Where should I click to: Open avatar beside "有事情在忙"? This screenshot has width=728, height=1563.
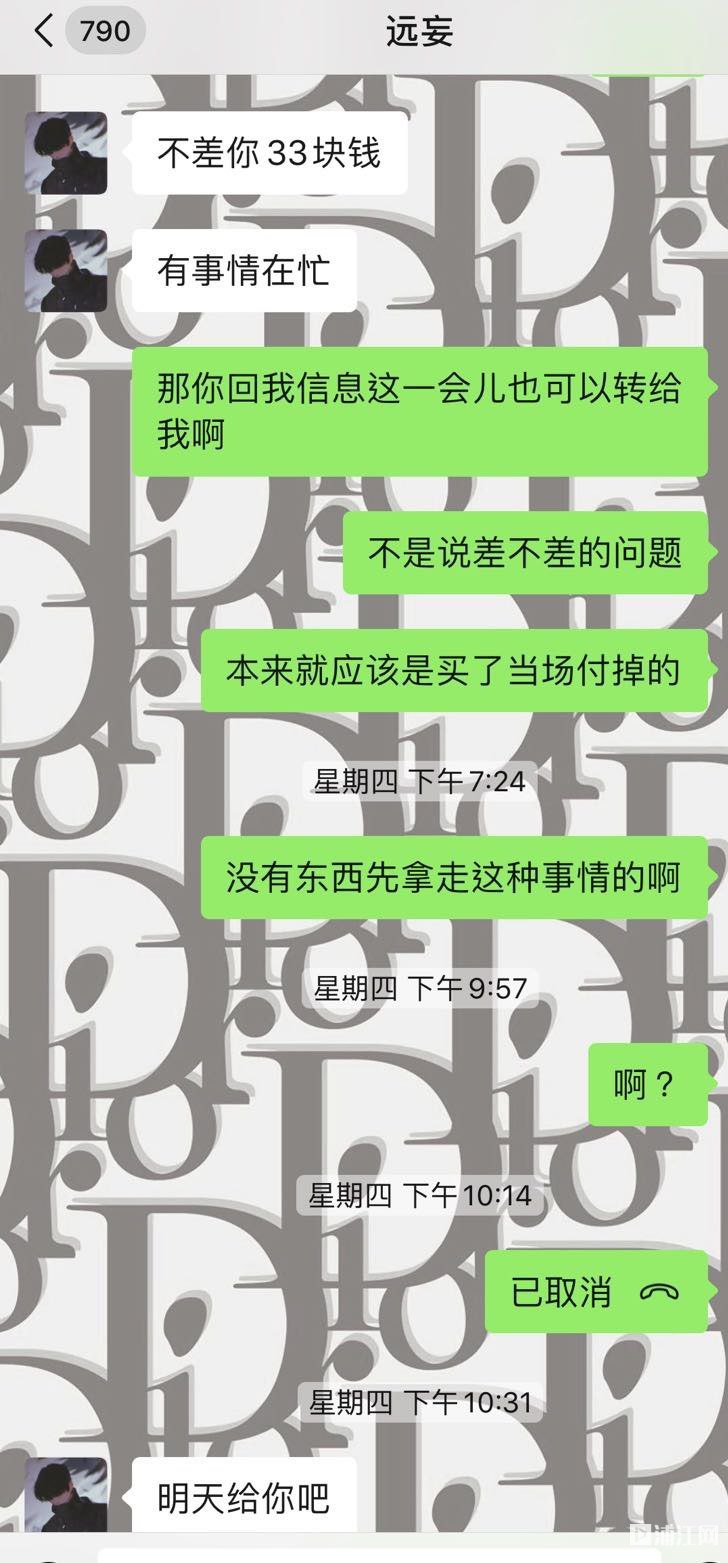66,271
